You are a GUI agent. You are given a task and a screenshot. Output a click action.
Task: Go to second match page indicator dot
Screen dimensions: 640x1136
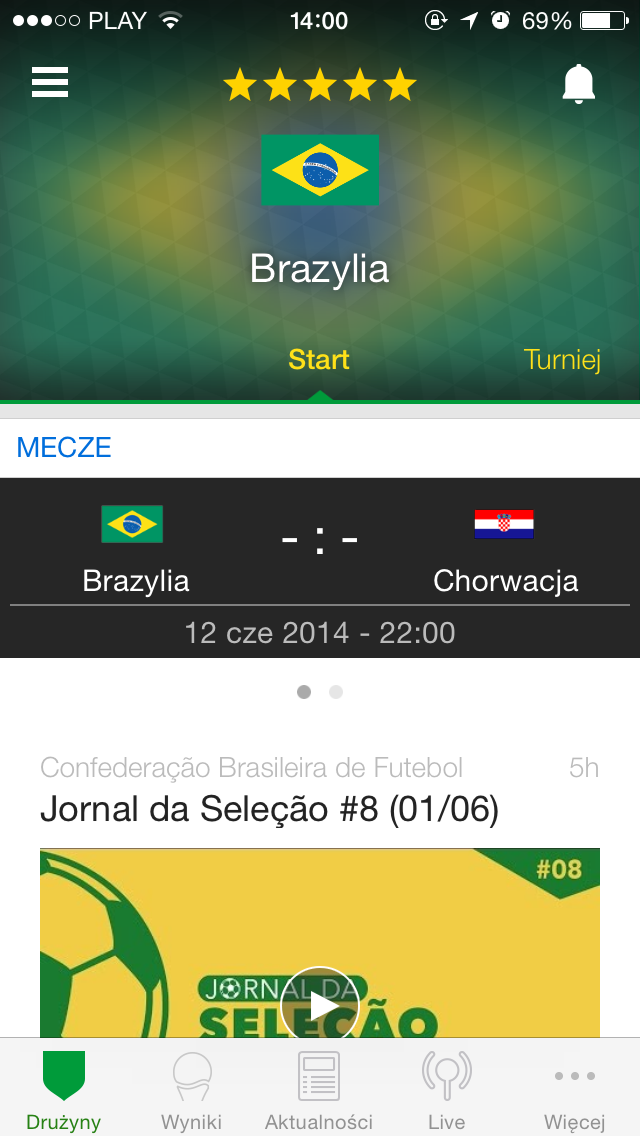click(x=336, y=692)
